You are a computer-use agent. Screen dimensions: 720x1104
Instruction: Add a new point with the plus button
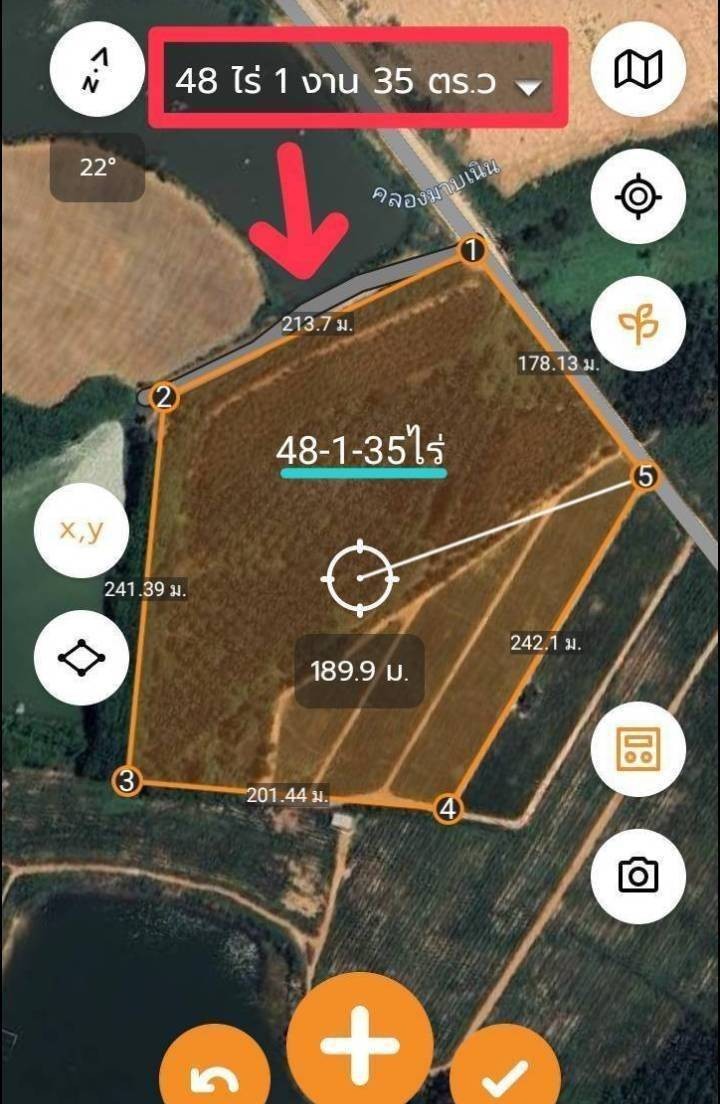360,1045
